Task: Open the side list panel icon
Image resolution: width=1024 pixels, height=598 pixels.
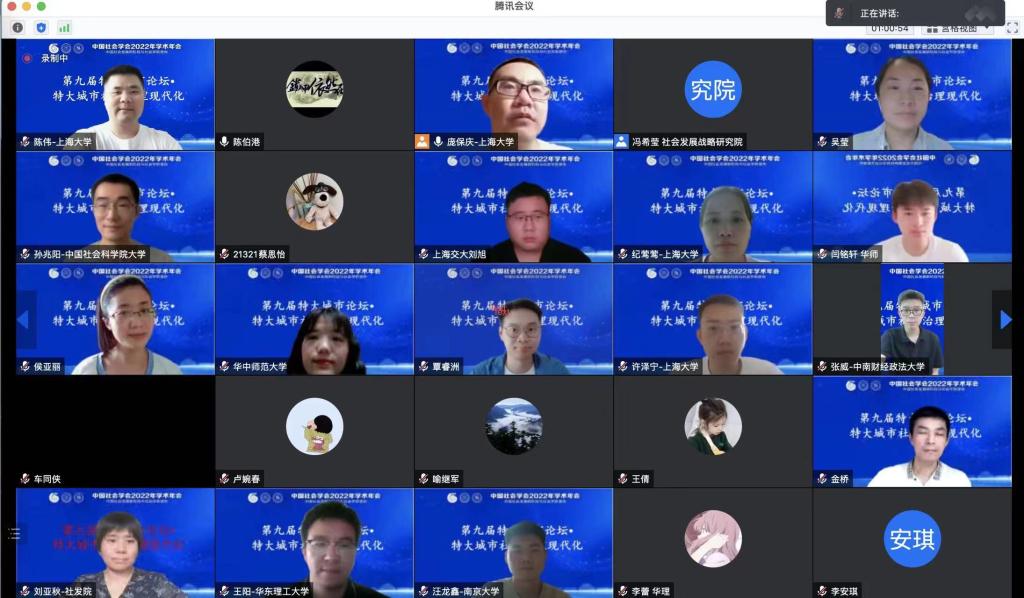Action: point(14,533)
